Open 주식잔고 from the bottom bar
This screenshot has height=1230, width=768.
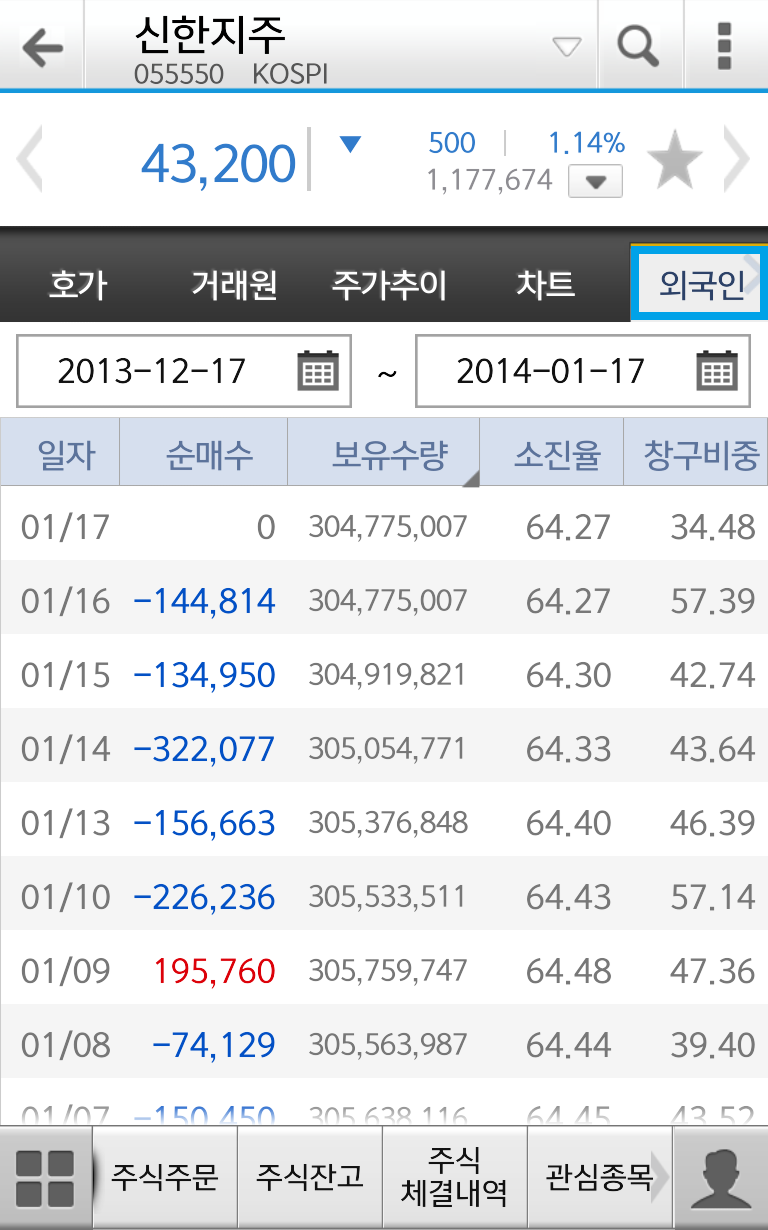[x=309, y=1177]
